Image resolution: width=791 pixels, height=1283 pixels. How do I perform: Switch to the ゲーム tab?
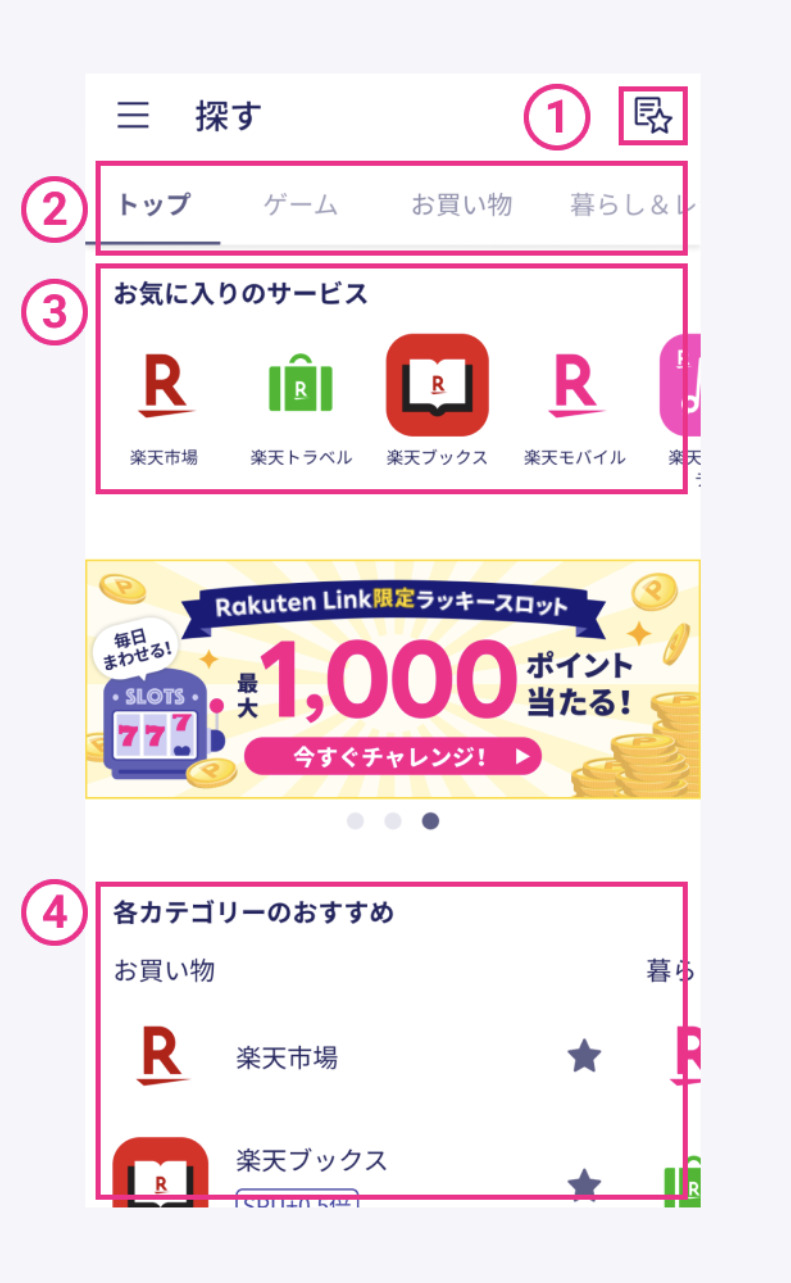(x=301, y=206)
